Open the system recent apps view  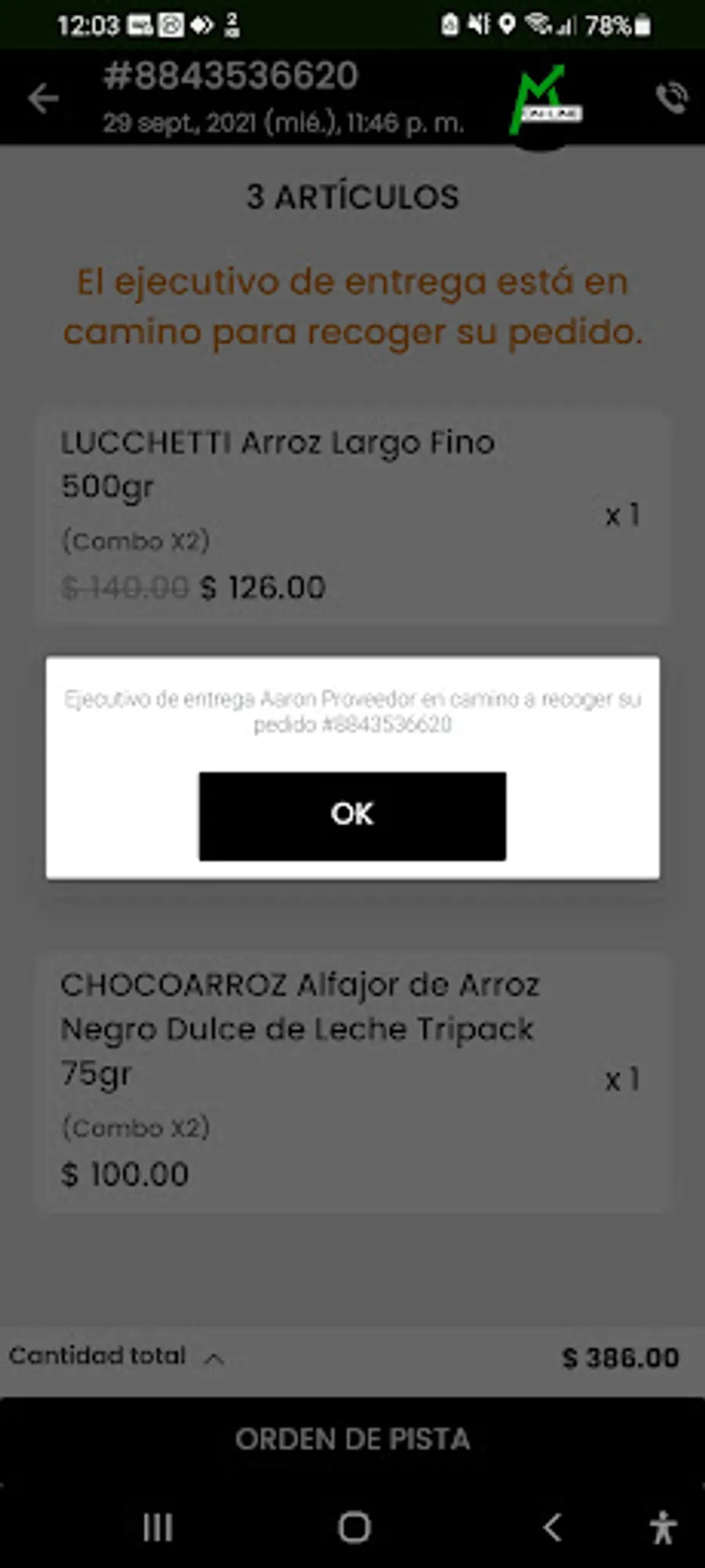click(157, 1527)
